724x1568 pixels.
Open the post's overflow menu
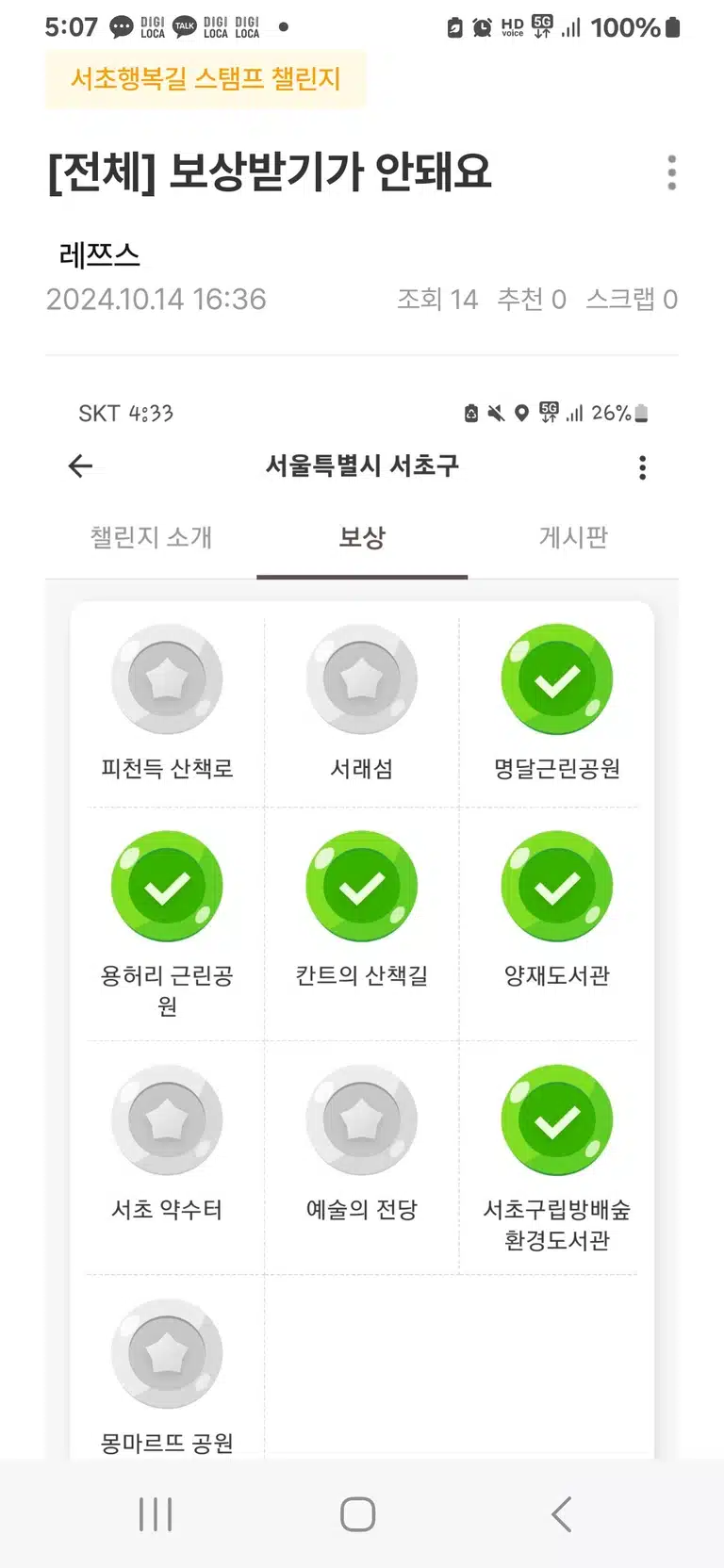point(671,172)
